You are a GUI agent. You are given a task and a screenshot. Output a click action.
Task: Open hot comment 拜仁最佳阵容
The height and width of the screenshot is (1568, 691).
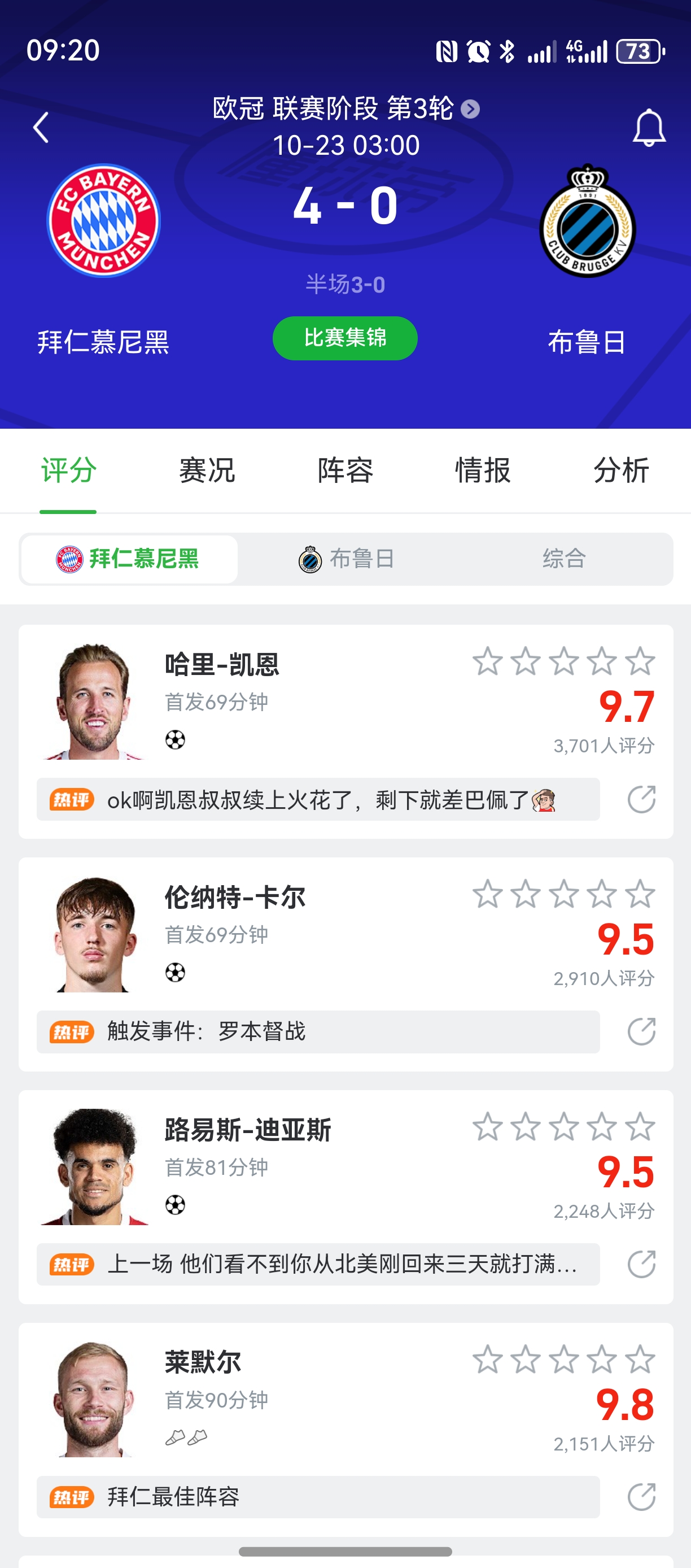(317, 1497)
